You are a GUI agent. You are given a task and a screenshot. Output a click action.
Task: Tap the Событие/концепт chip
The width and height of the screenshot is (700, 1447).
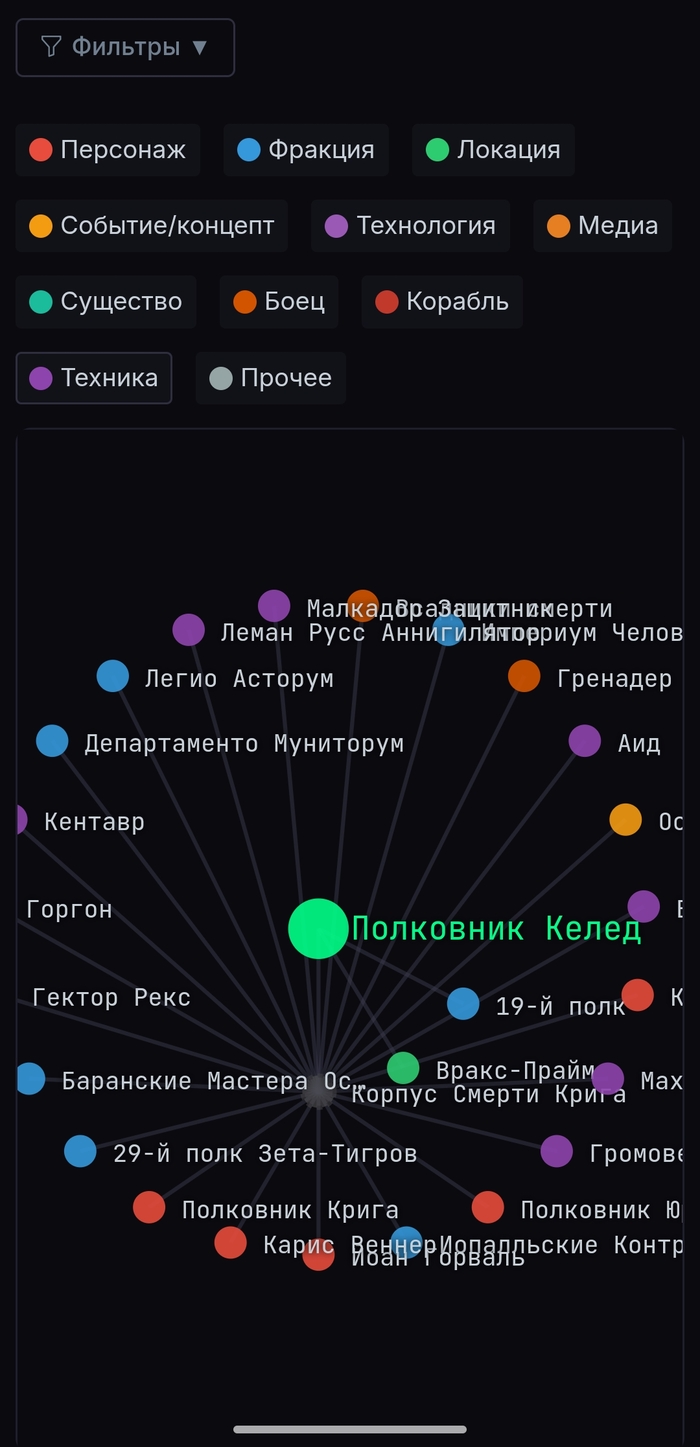point(152,226)
